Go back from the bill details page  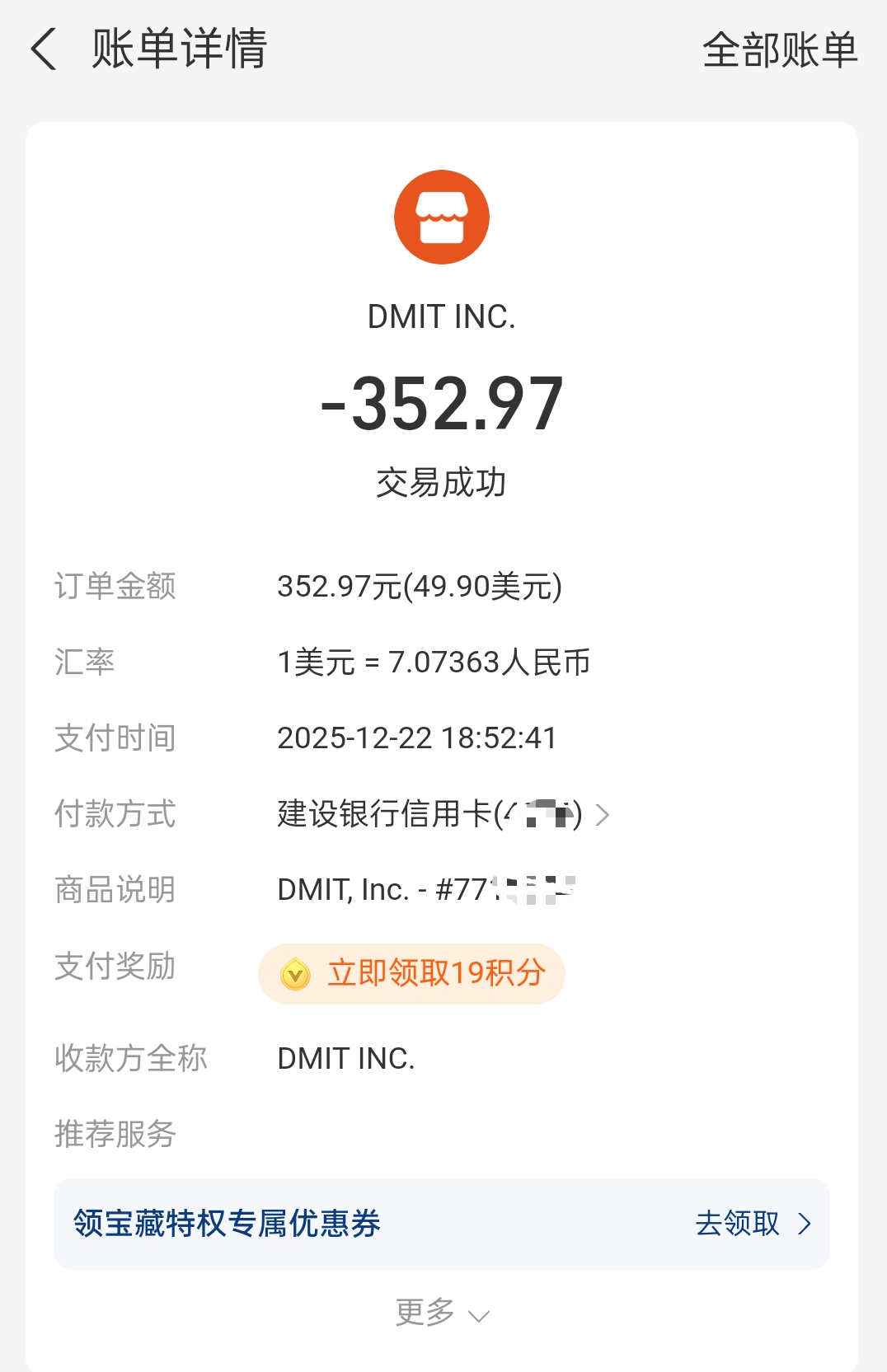pos(44,49)
